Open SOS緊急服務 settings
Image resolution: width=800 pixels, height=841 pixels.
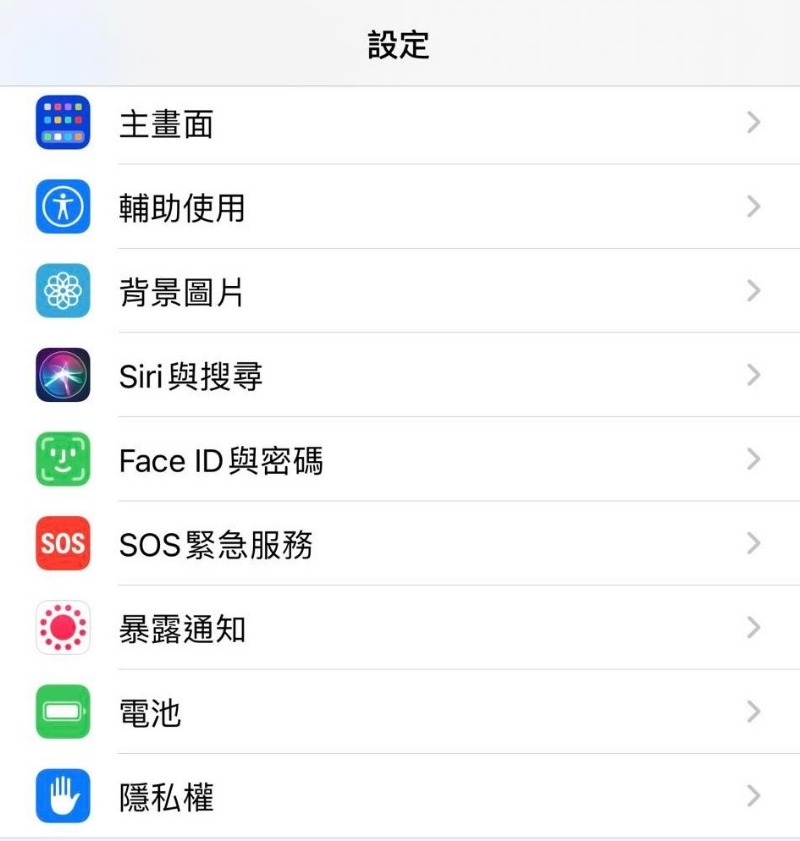400,544
